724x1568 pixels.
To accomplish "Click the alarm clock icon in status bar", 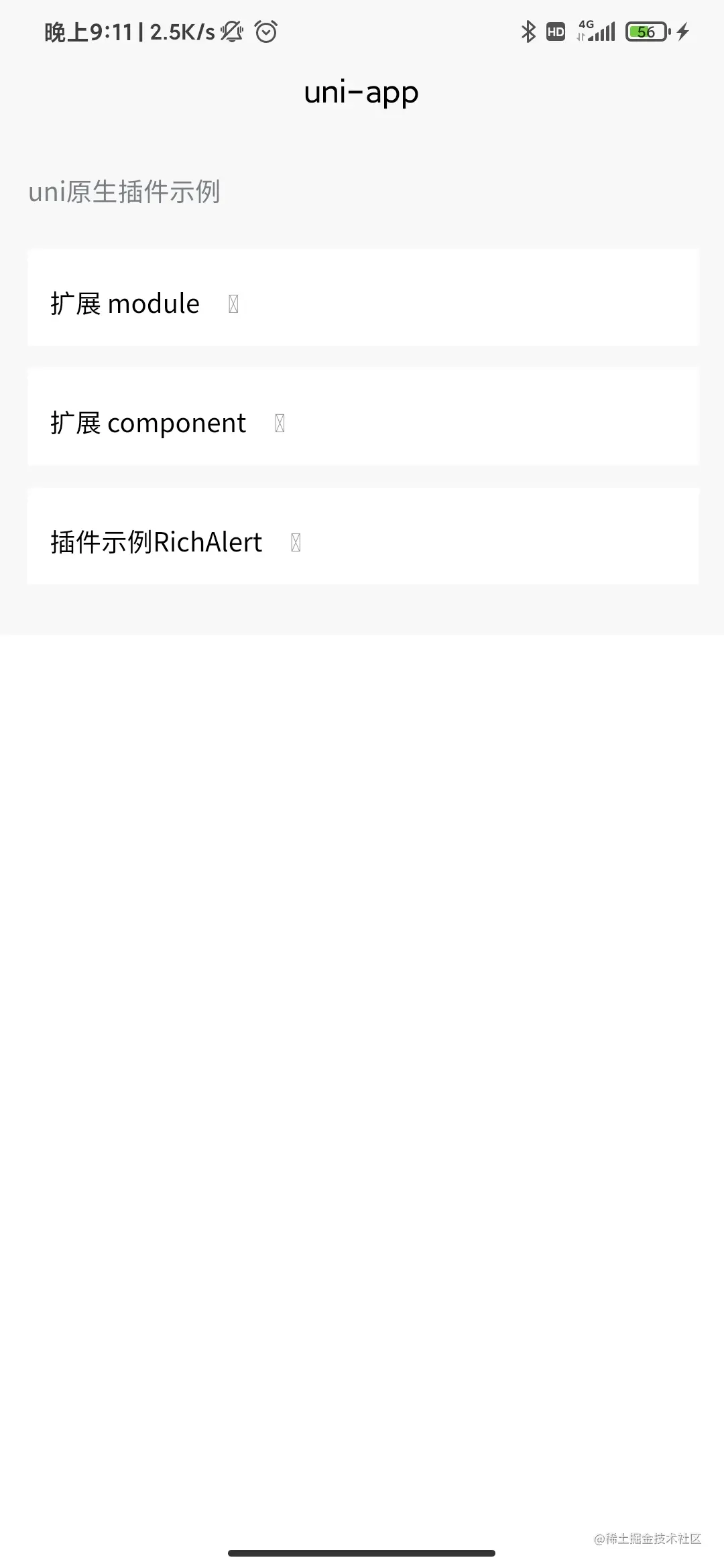I will pyautogui.click(x=265, y=31).
